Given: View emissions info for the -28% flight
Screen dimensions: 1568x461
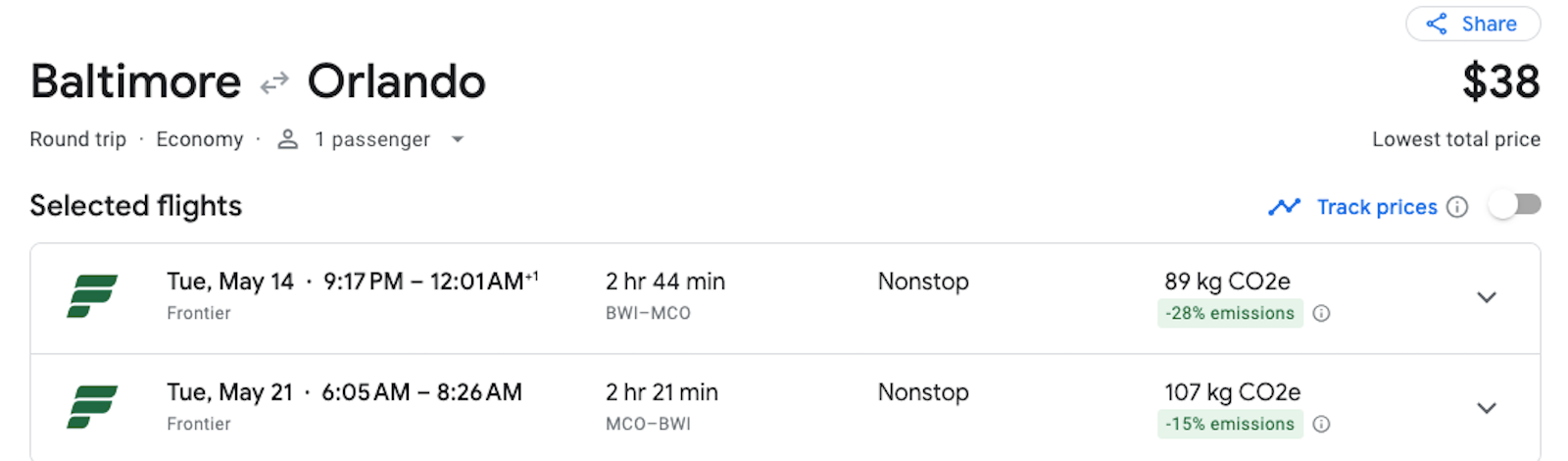Looking at the screenshot, I should (1321, 314).
